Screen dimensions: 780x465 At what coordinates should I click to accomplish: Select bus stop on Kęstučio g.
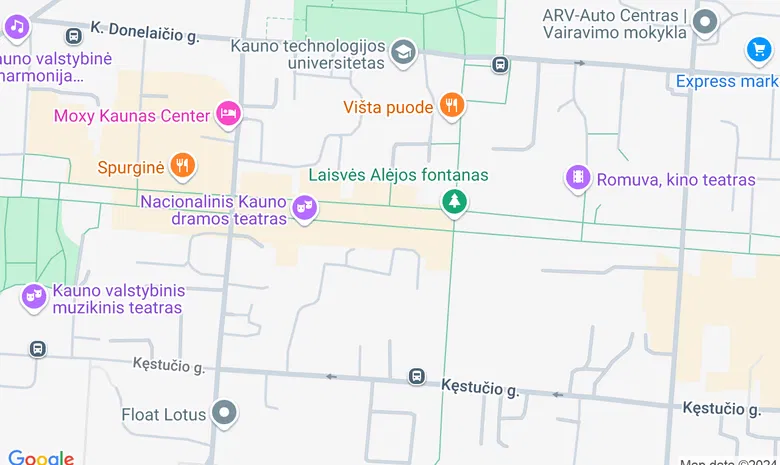(416, 377)
